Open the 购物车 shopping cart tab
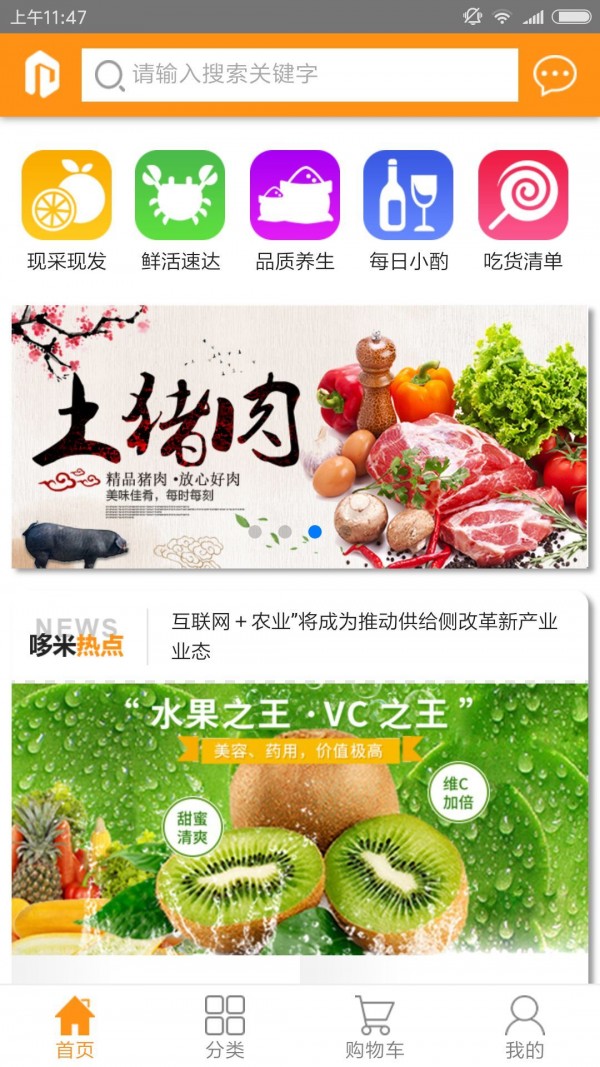Image resolution: width=600 pixels, height=1067 pixels. 375,1027
